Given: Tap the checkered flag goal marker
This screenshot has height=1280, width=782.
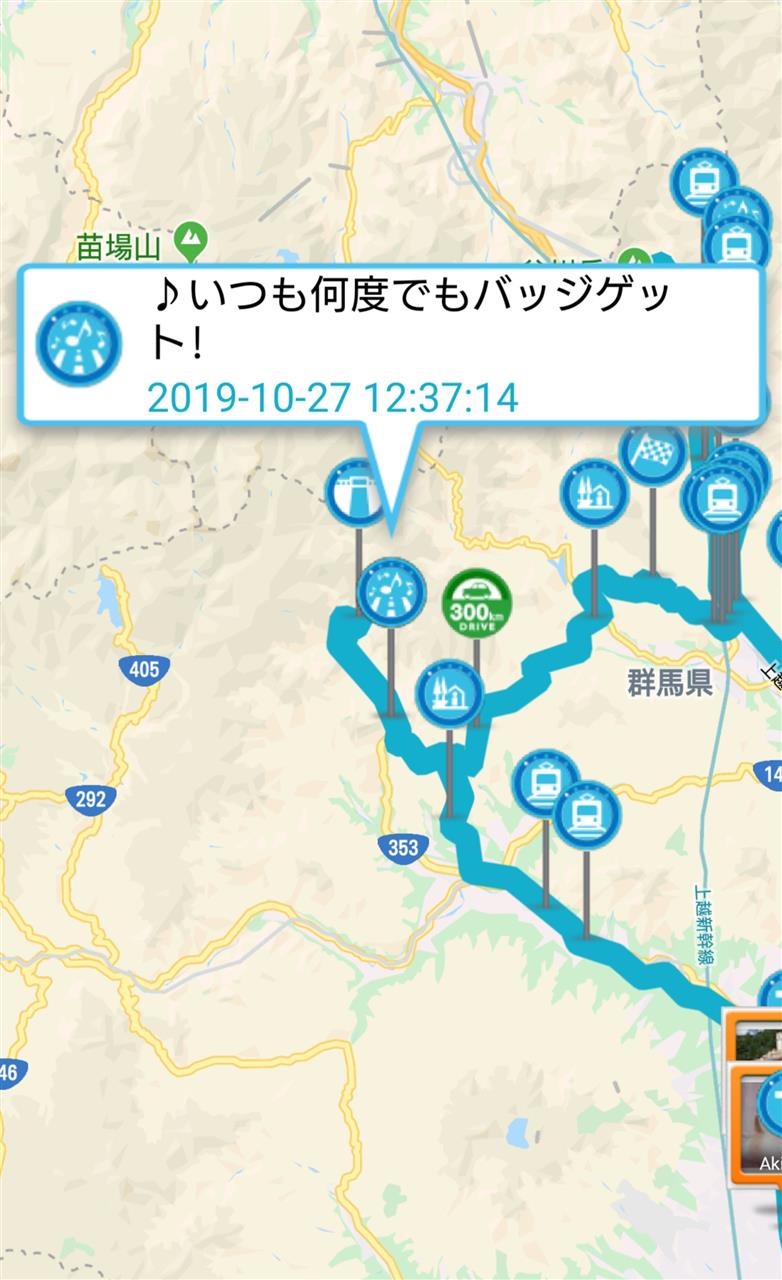Looking at the screenshot, I should point(652,453).
